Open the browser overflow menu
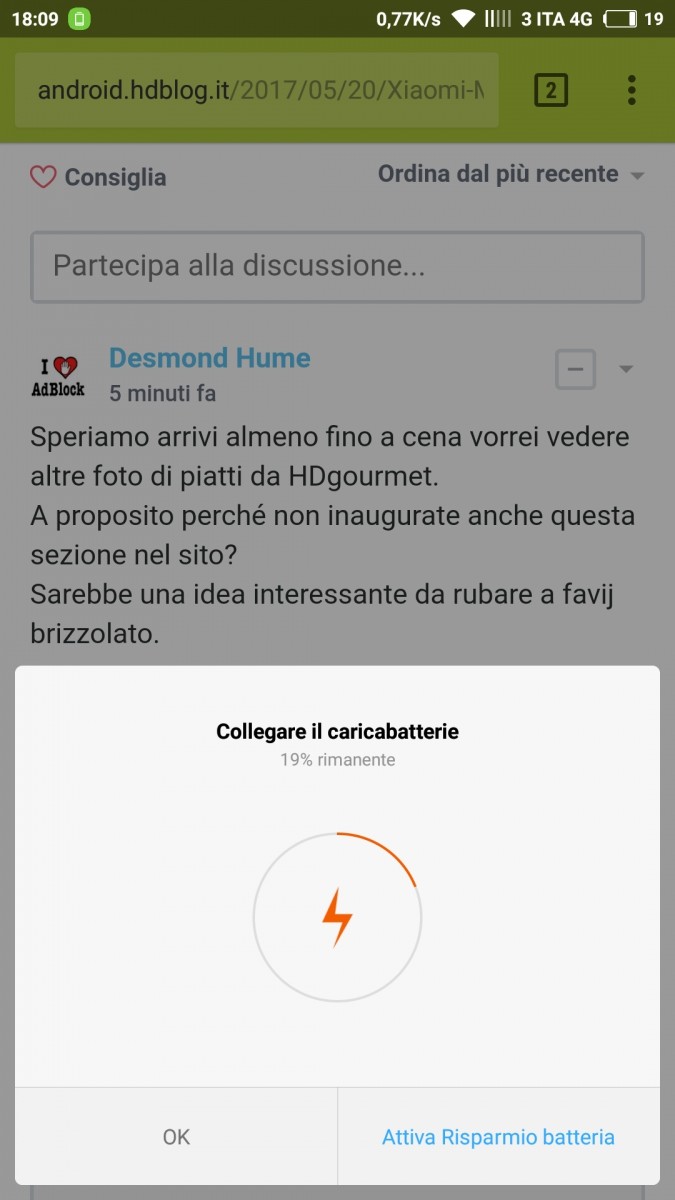 pyautogui.click(x=632, y=91)
